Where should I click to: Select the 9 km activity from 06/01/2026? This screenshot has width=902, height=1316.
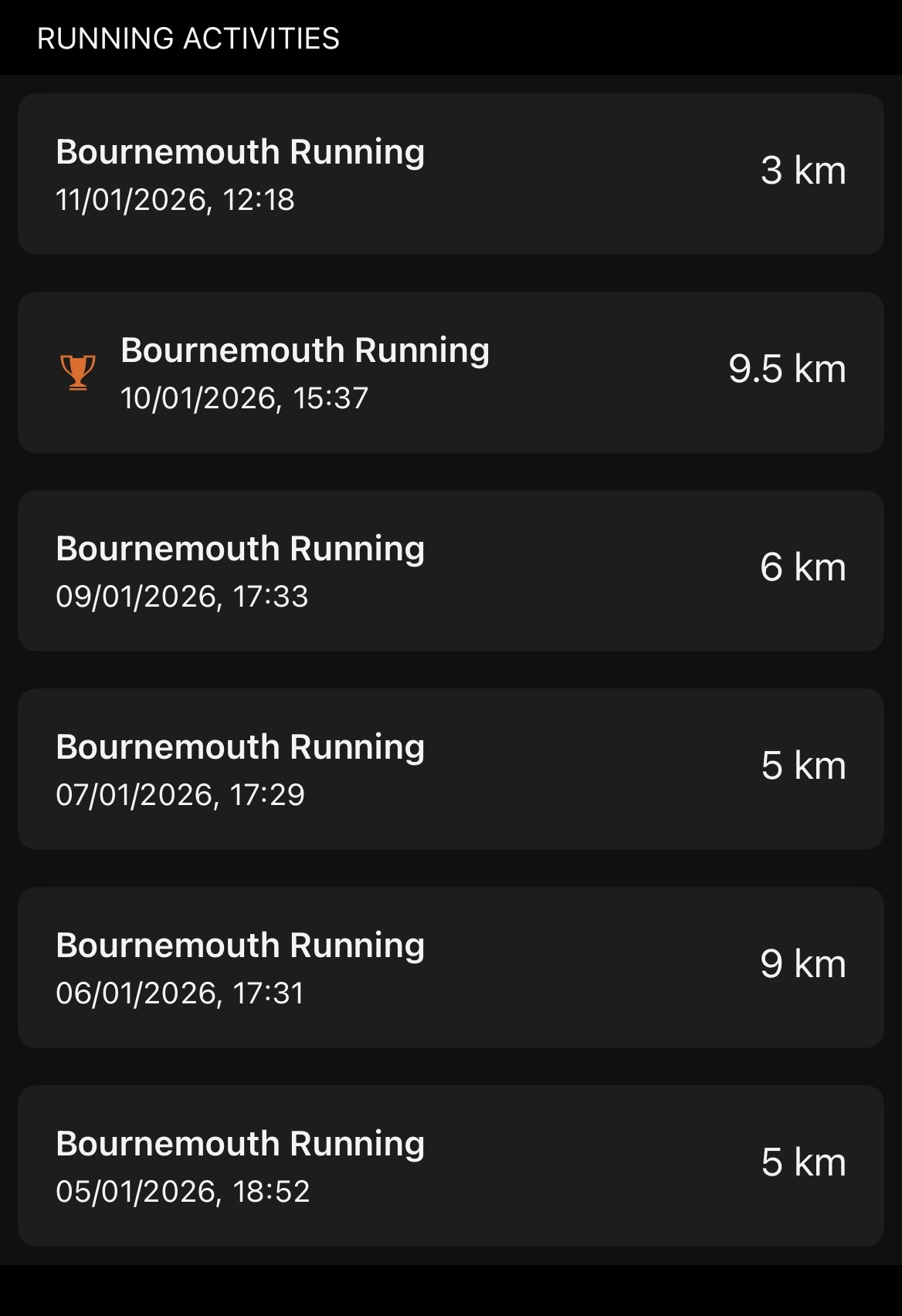pyautogui.click(x=451, y=966)
